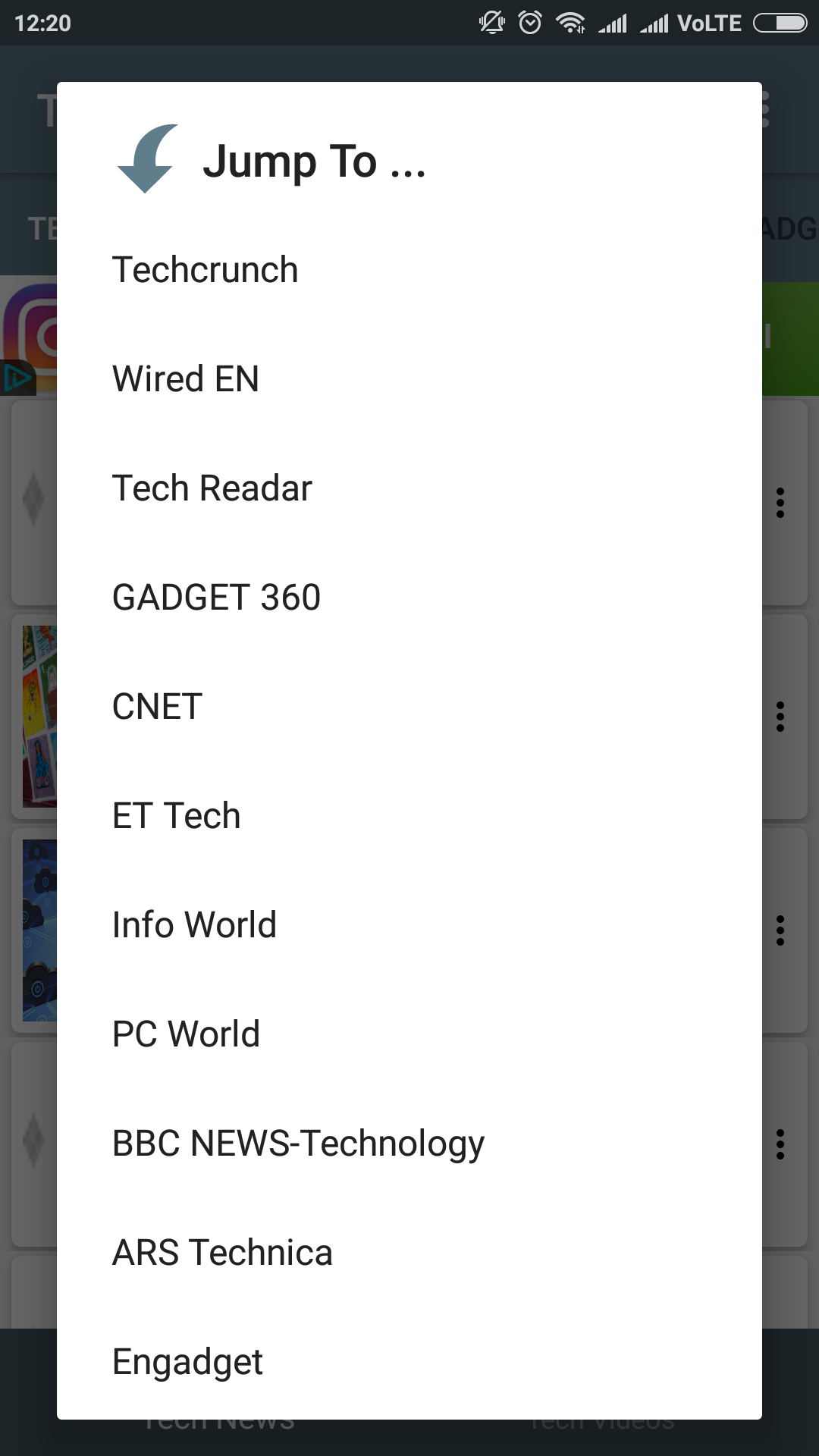
Task: Select GADGET 360 from the list
Action: coord(216,597)
